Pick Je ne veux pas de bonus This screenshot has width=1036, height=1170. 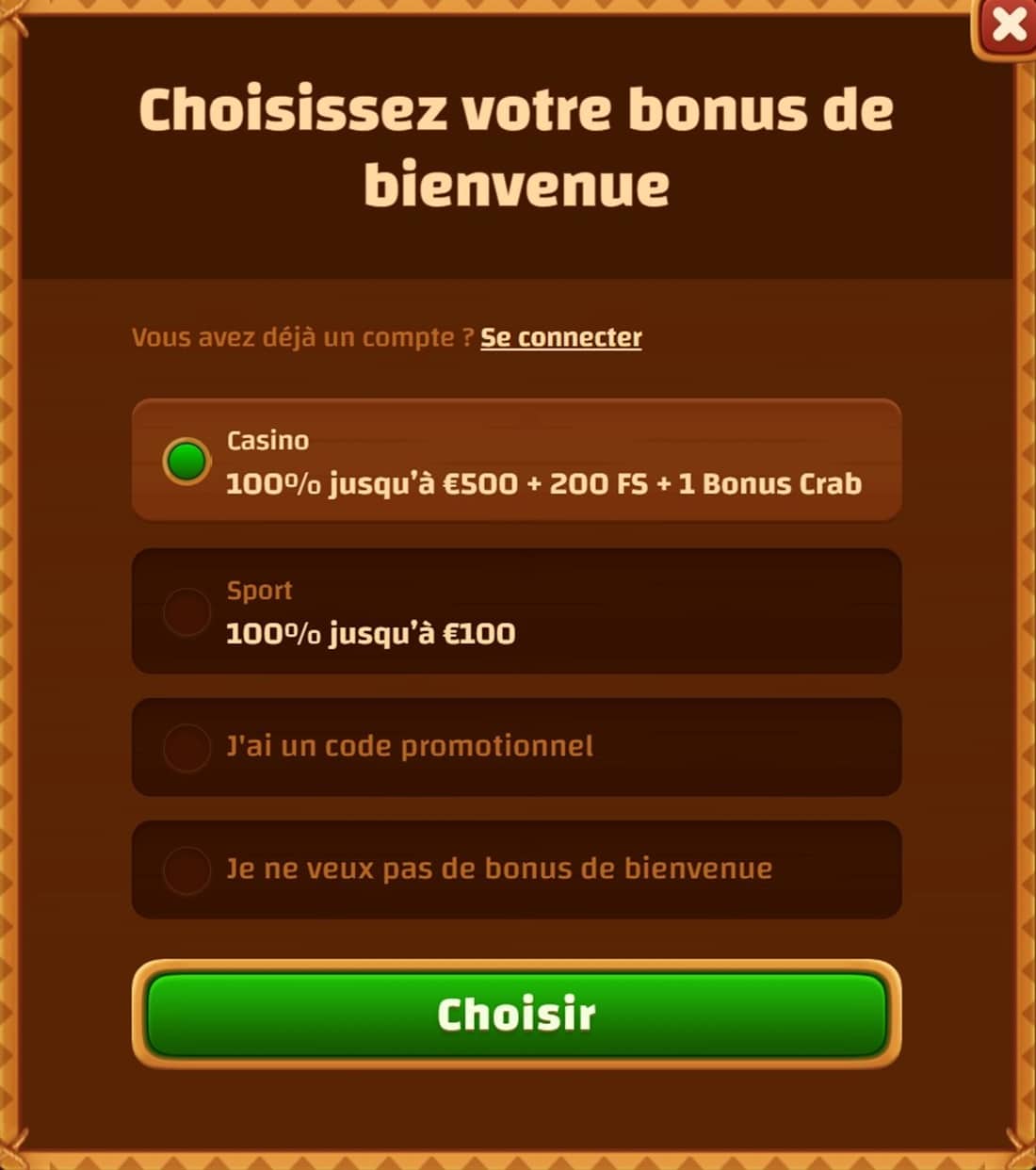tap(516, 869)
